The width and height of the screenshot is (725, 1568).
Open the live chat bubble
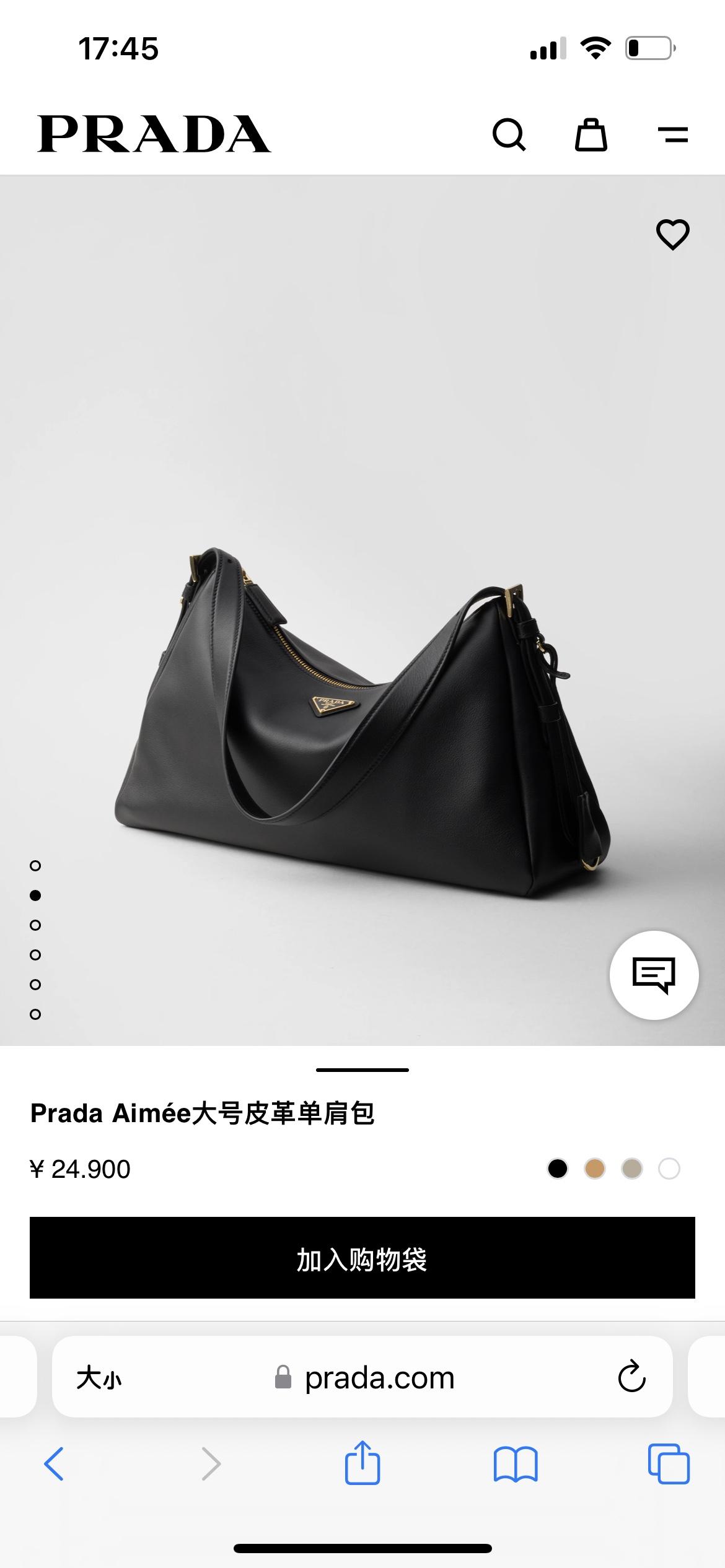(654, 975)
